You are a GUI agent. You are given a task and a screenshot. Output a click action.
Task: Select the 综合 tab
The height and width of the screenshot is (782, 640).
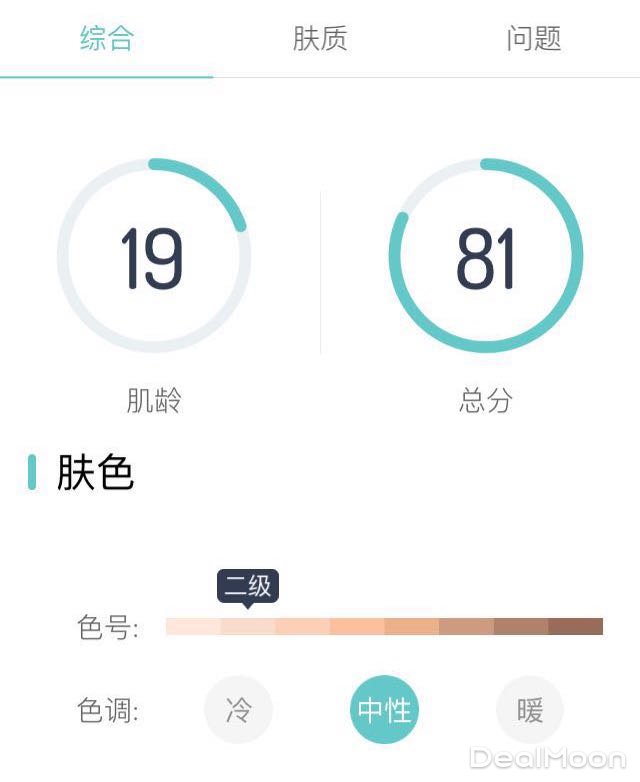click(107, 39)
